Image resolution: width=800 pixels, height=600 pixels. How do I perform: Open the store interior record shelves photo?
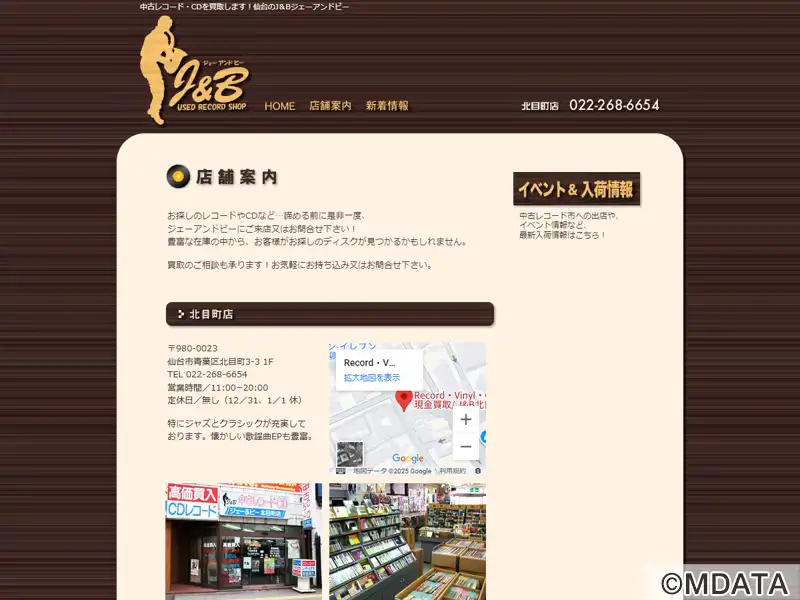pyautogui.click(x=407, y=540)
